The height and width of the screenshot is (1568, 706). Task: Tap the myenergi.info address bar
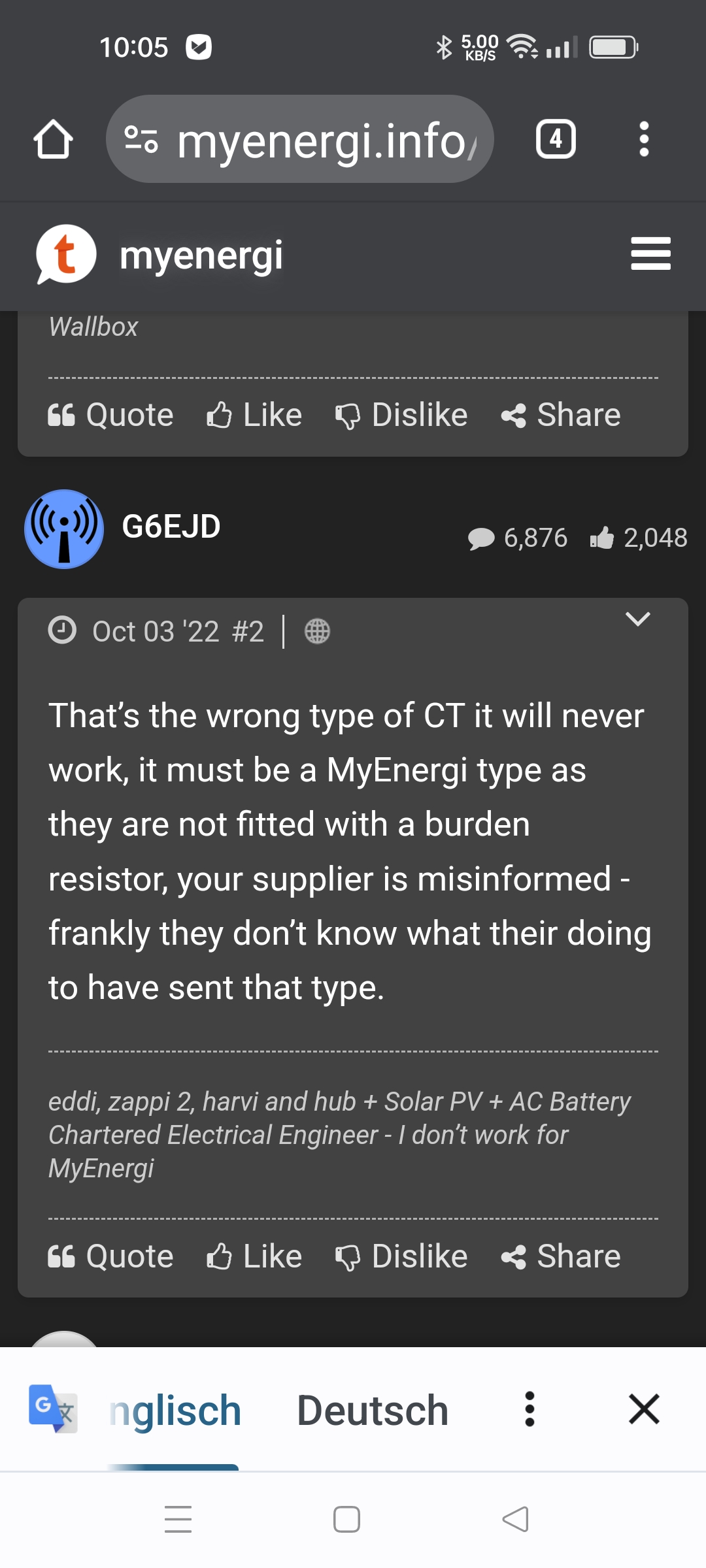[300, 139]
